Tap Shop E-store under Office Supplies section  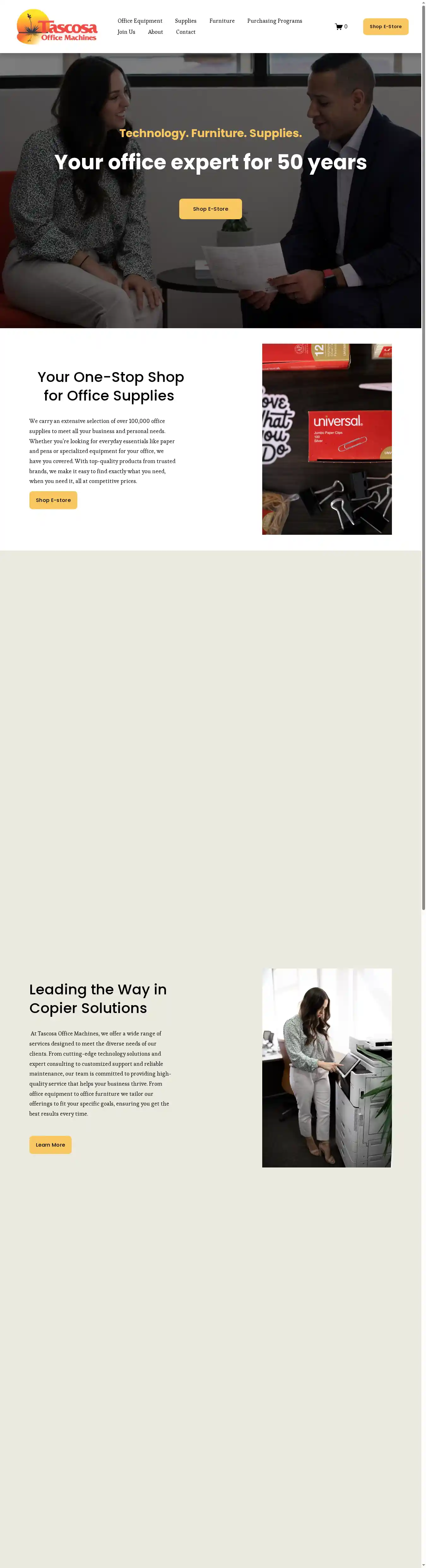53,500
